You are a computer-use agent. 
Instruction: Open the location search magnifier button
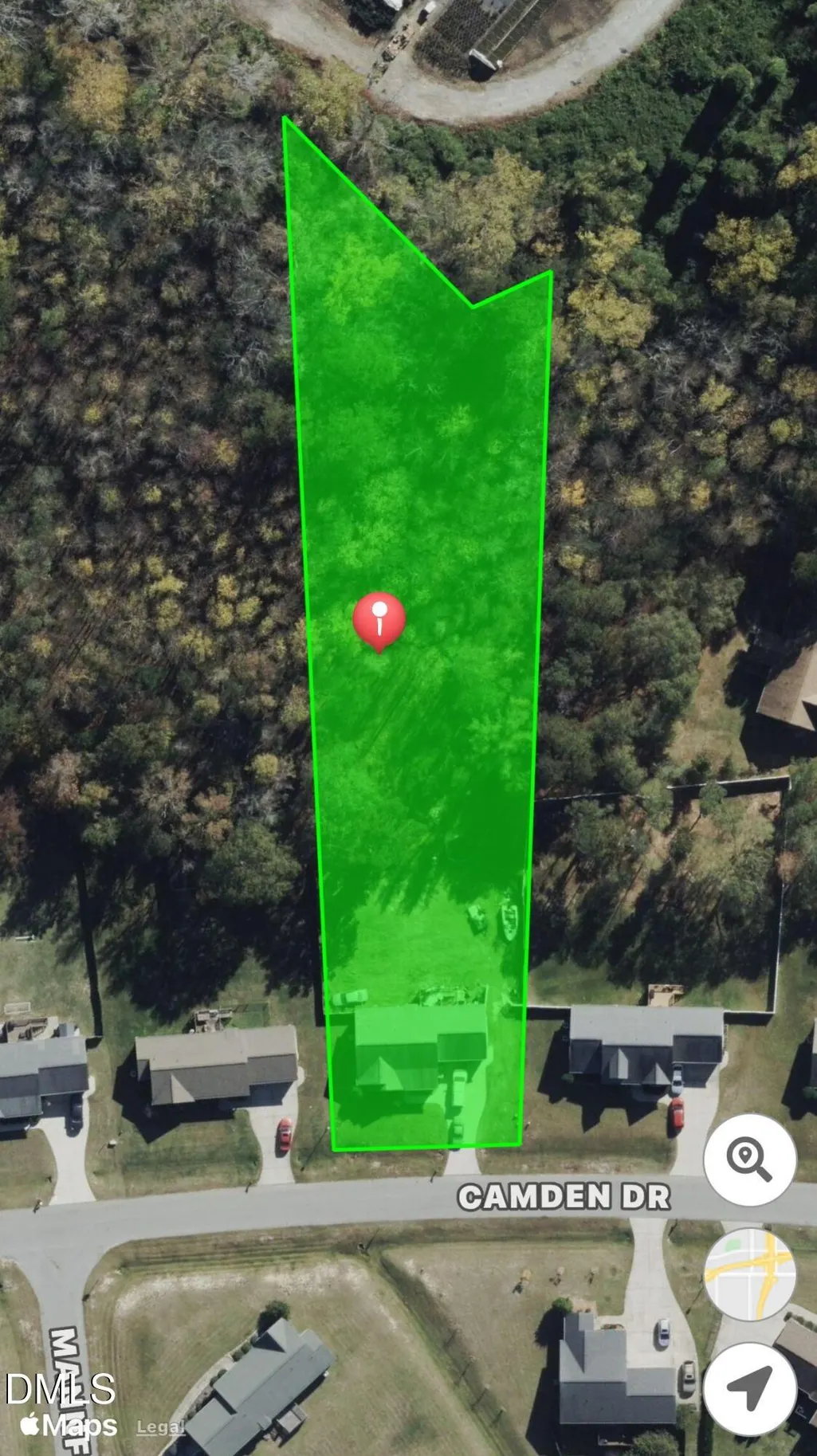[749, 1159]
